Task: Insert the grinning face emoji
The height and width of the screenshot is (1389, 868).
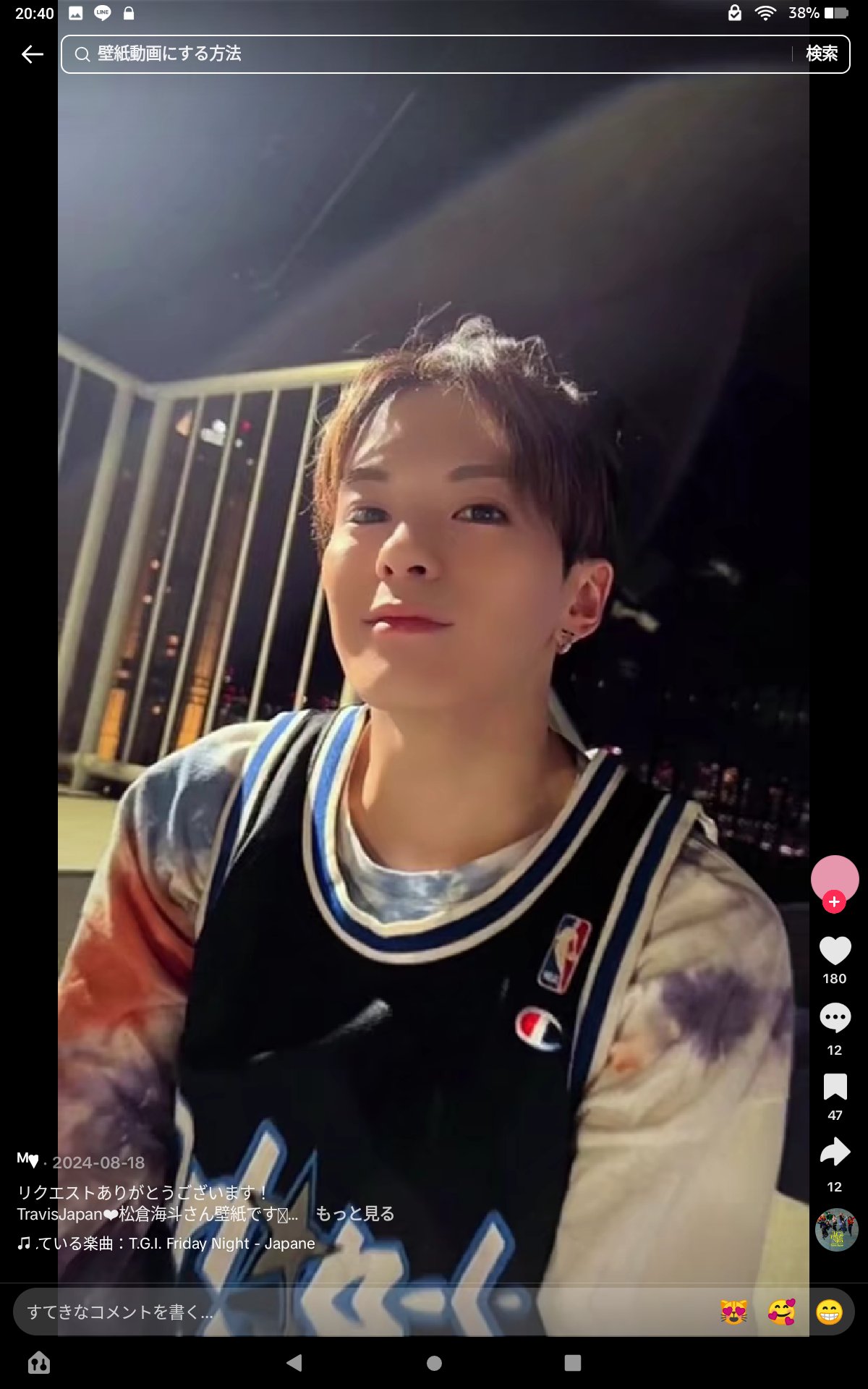Action: [x=829, y=1312]
